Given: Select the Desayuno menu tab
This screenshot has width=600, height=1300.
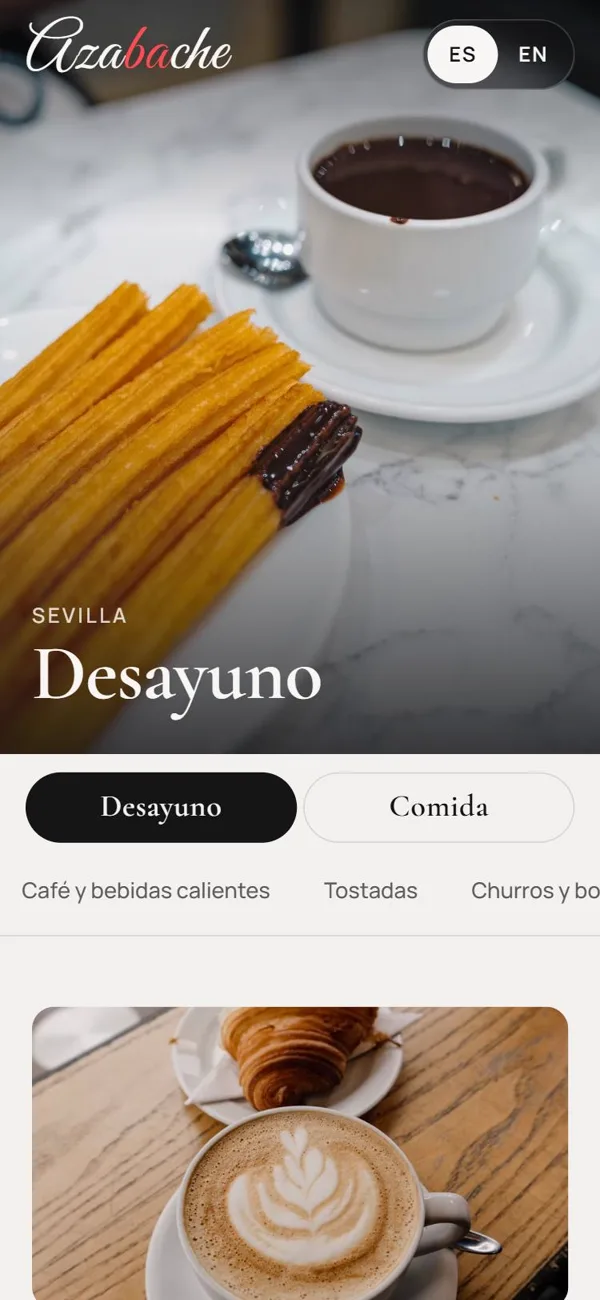Looking at the screenshot, I should tap(161, 807).
